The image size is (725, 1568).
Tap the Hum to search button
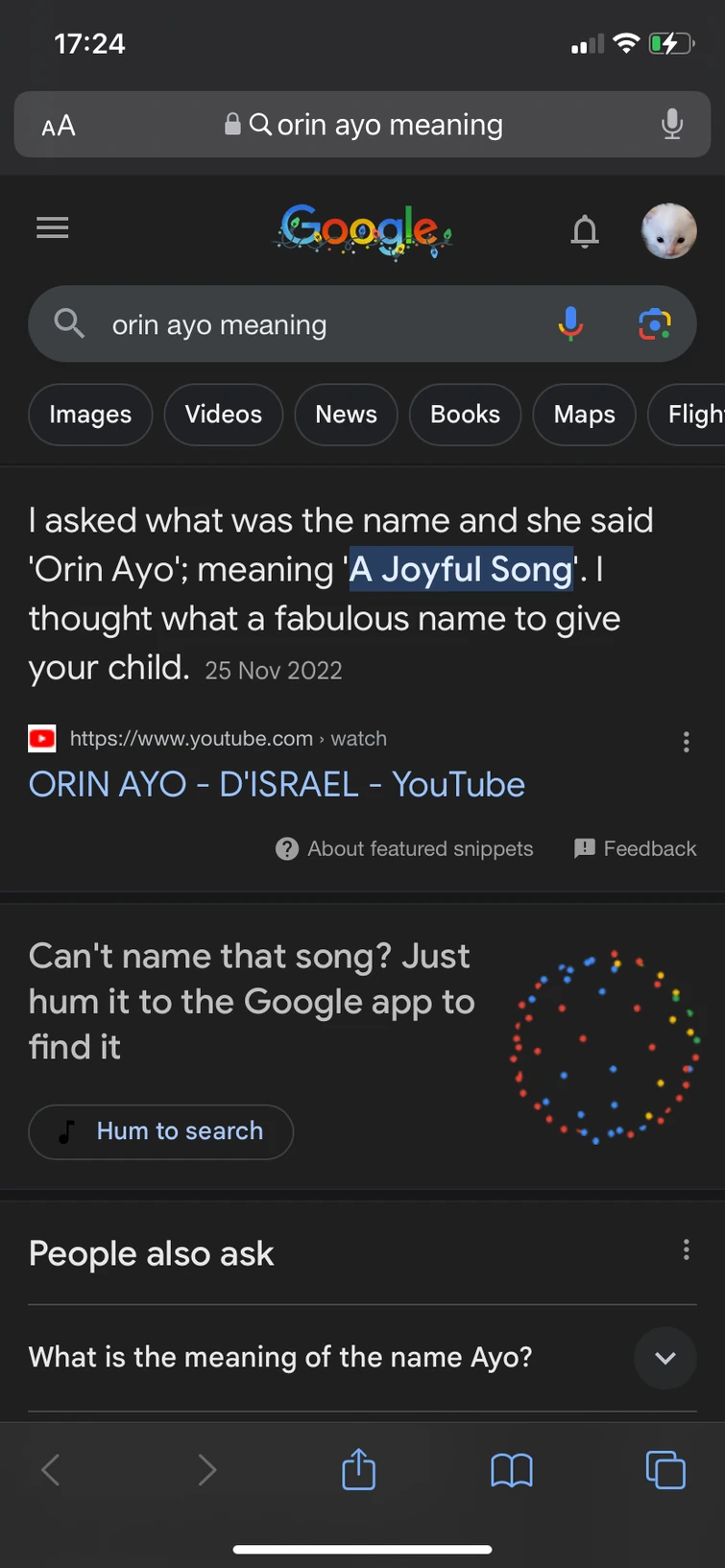pyautogui.click(x=160, y=1132)
